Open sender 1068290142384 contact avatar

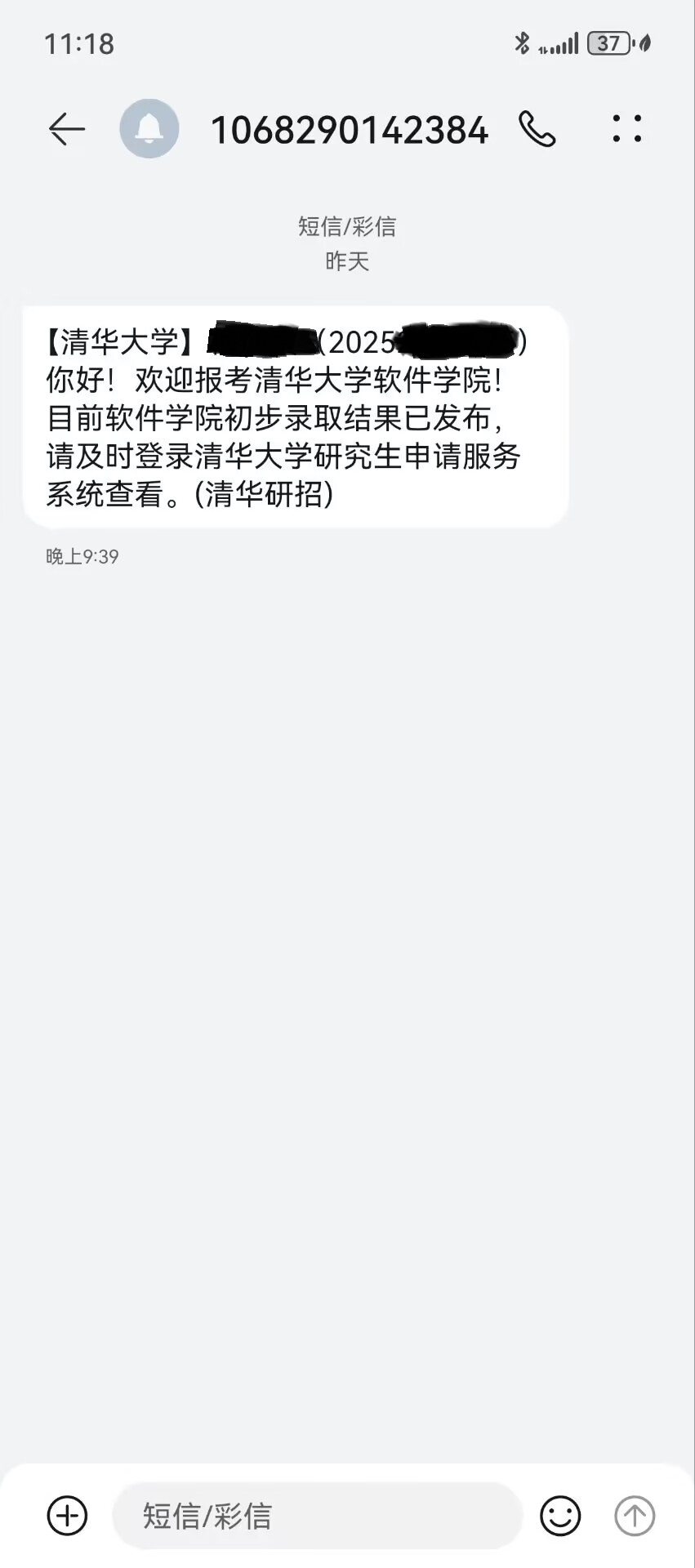click(x=149, y=129)
